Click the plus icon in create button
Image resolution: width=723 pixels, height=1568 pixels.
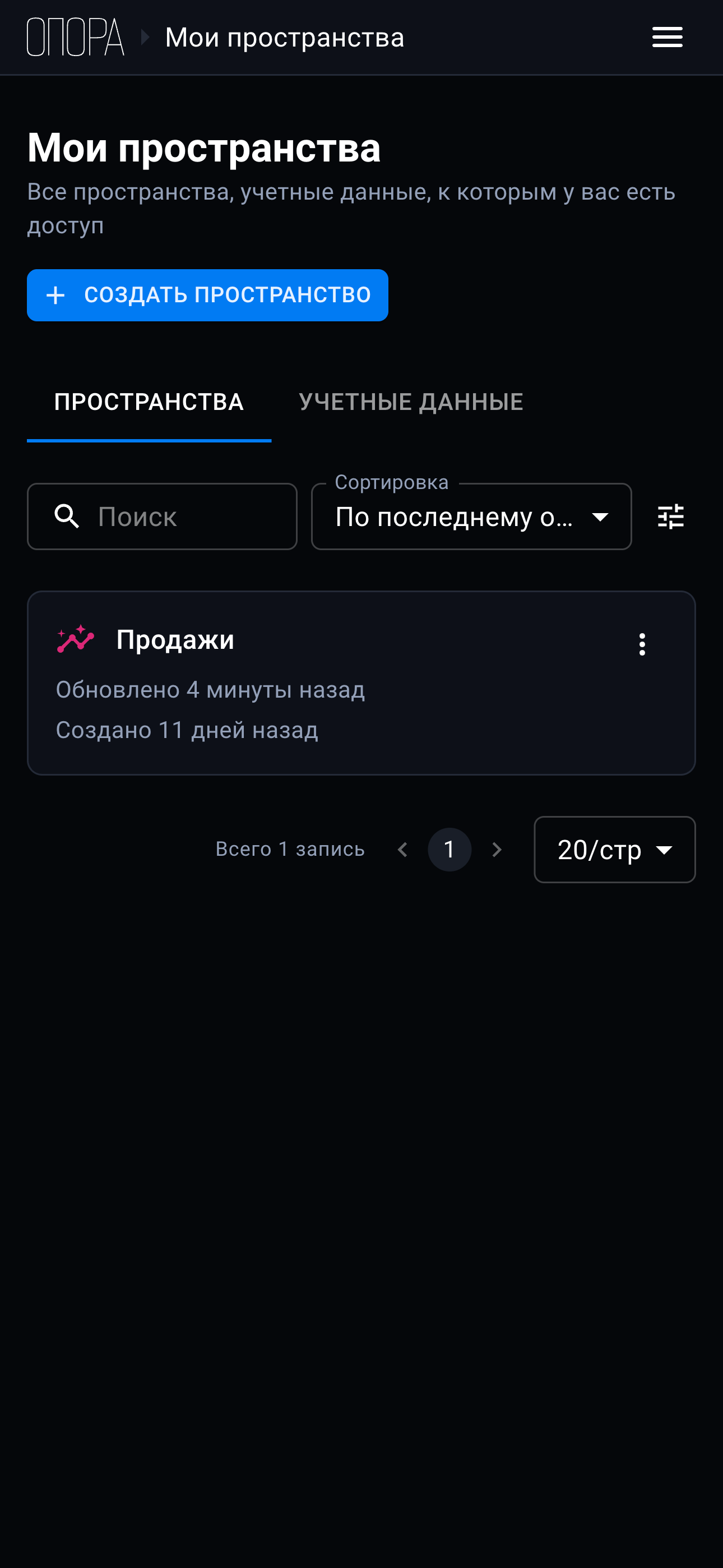55,295
